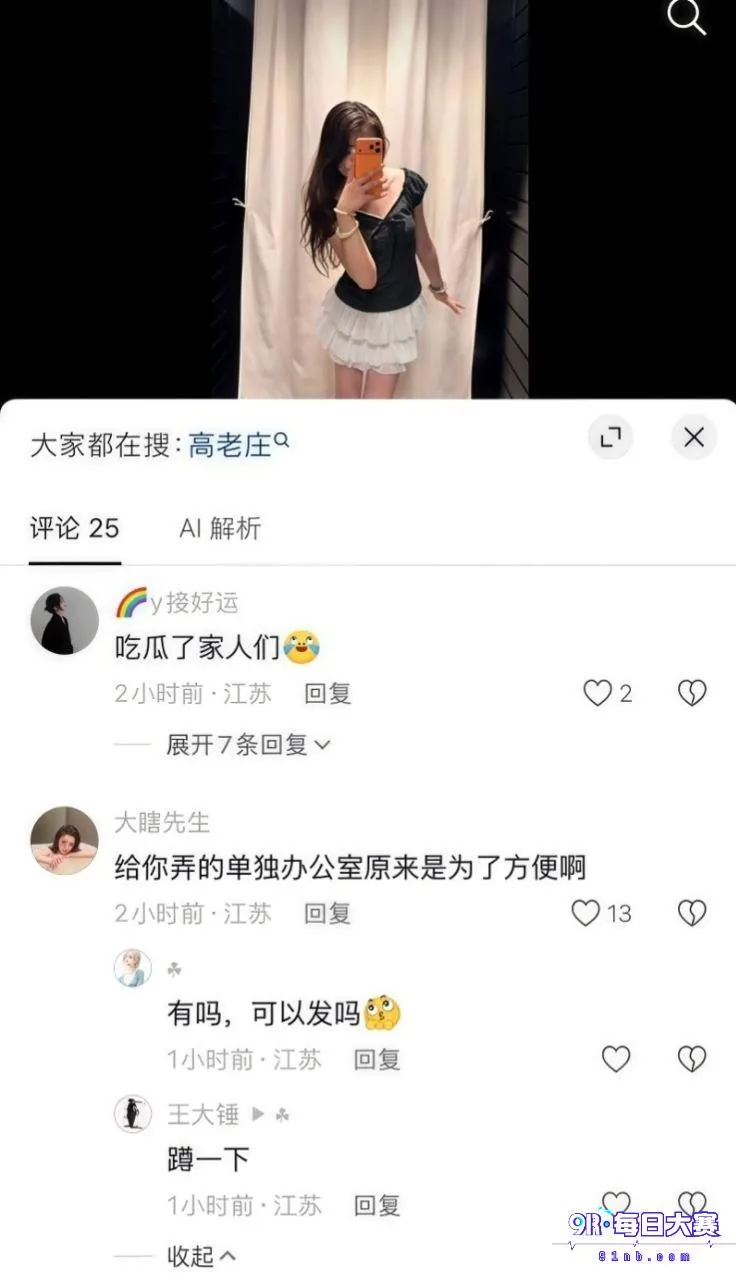Expand the comments panel to full screen
Image resolution: width=736 pixels, height=1280 pixels.
[x=610, y=437]
